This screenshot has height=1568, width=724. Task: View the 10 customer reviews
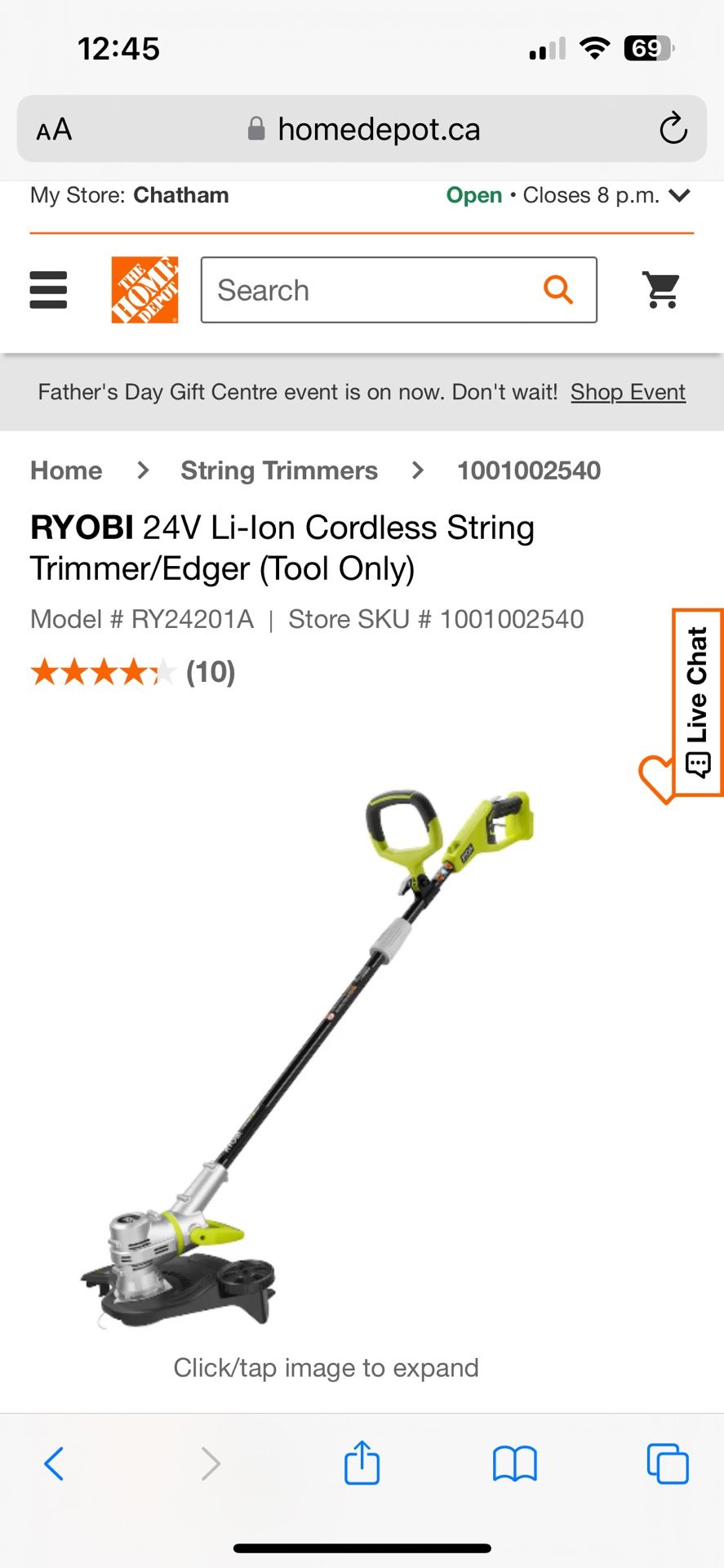pos(211,672)
